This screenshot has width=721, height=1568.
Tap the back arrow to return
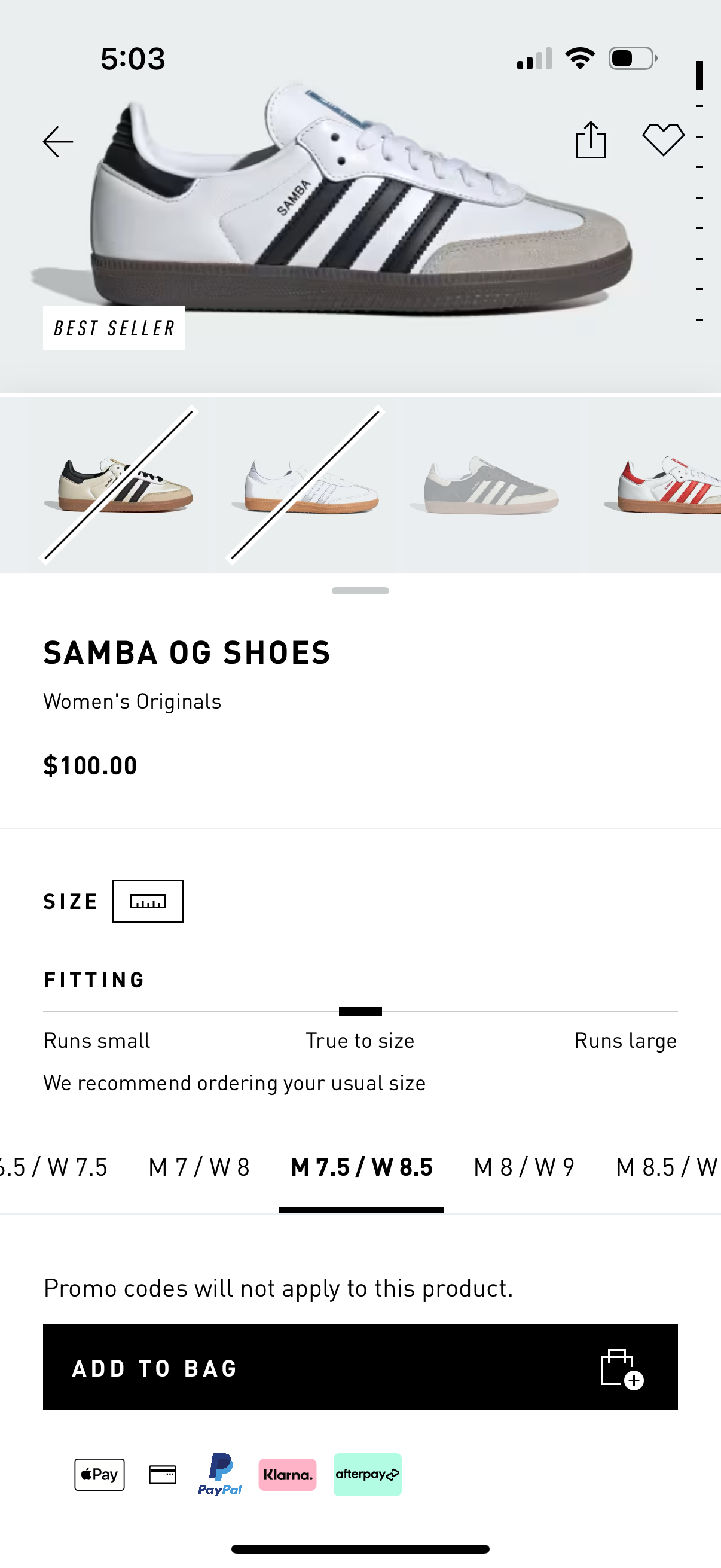point(58,141)
